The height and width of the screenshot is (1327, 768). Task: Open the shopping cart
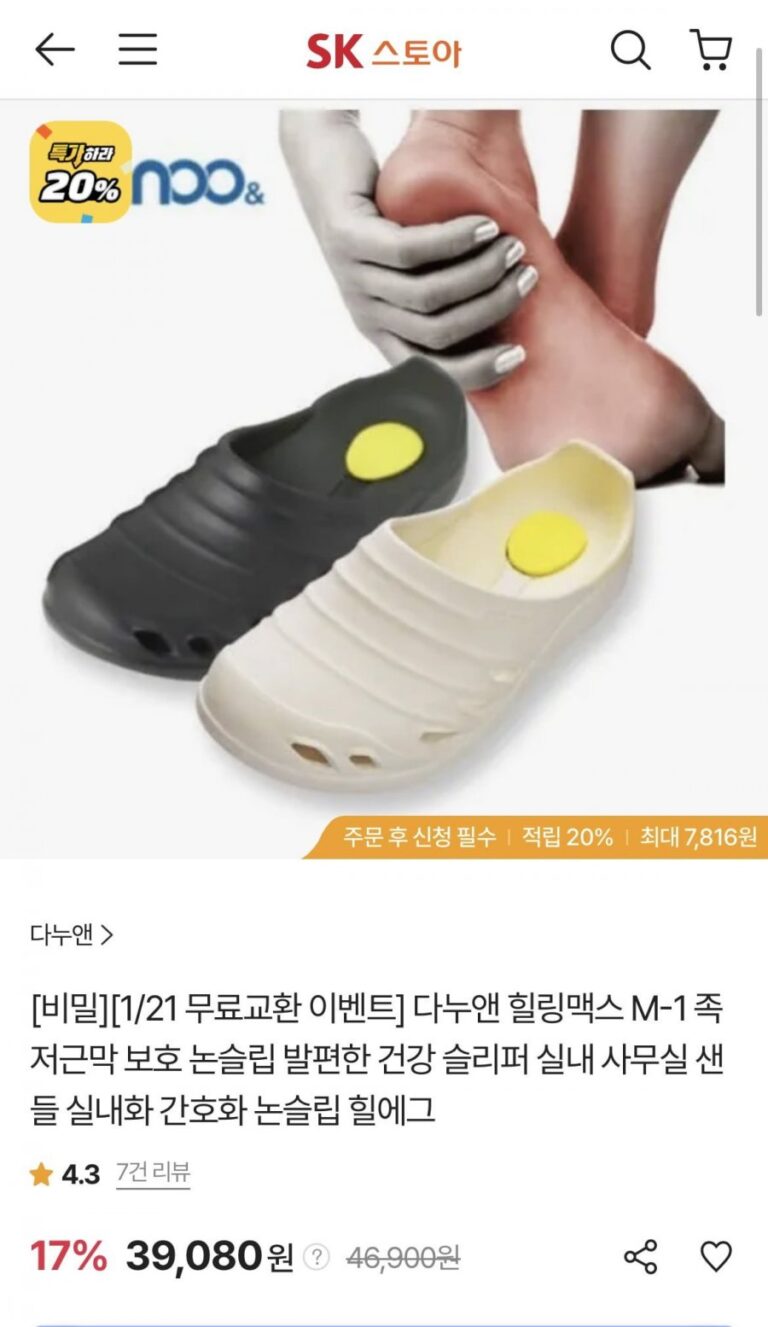711,50
